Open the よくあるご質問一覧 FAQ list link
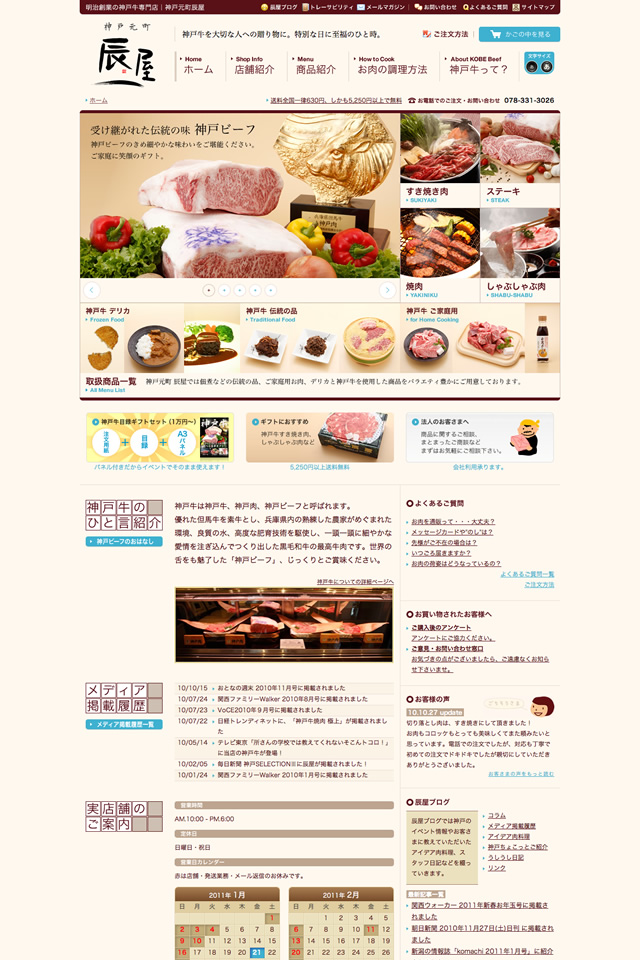 (x=527, y=574)
